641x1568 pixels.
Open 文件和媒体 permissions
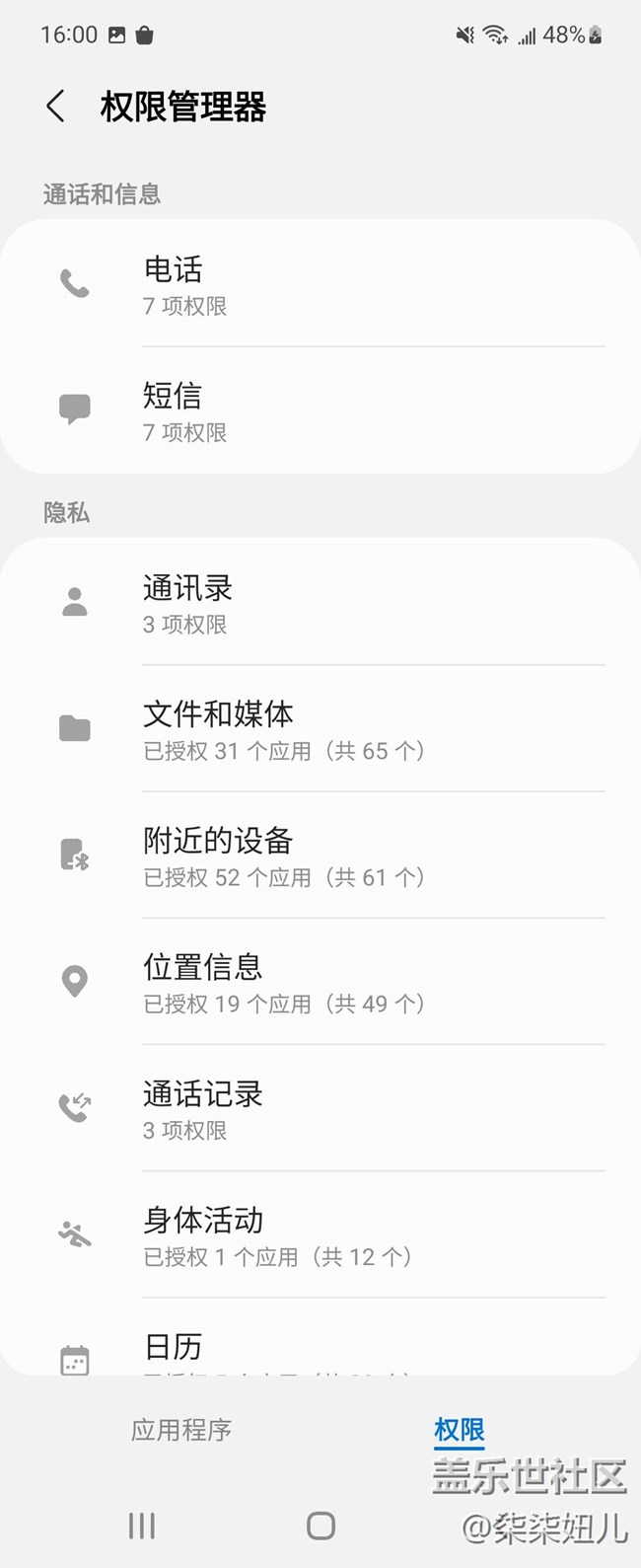pos(320,729)
